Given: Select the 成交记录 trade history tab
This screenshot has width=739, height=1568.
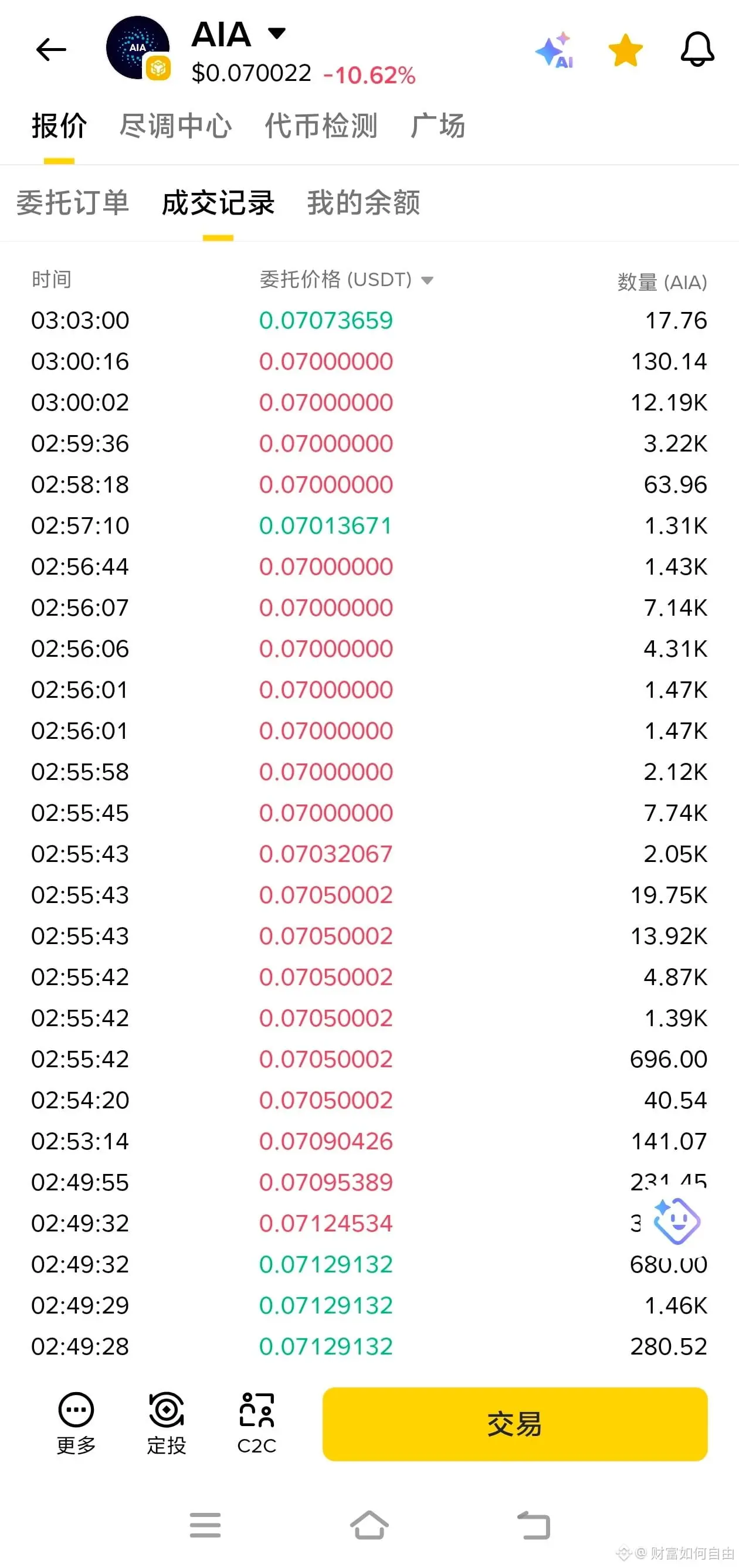Looking at the screenshot, I should pos(218,203).
